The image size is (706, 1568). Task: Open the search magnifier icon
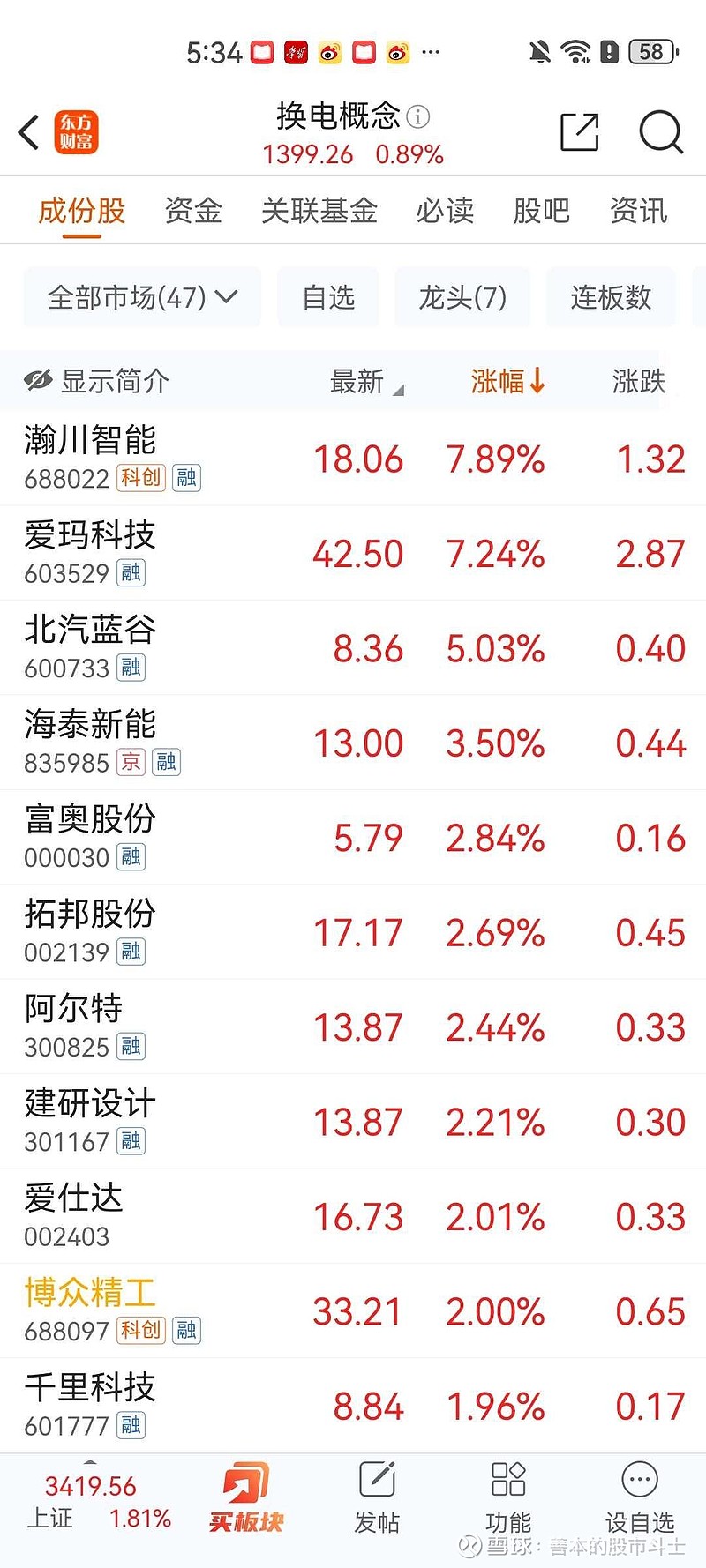point(660,132)
